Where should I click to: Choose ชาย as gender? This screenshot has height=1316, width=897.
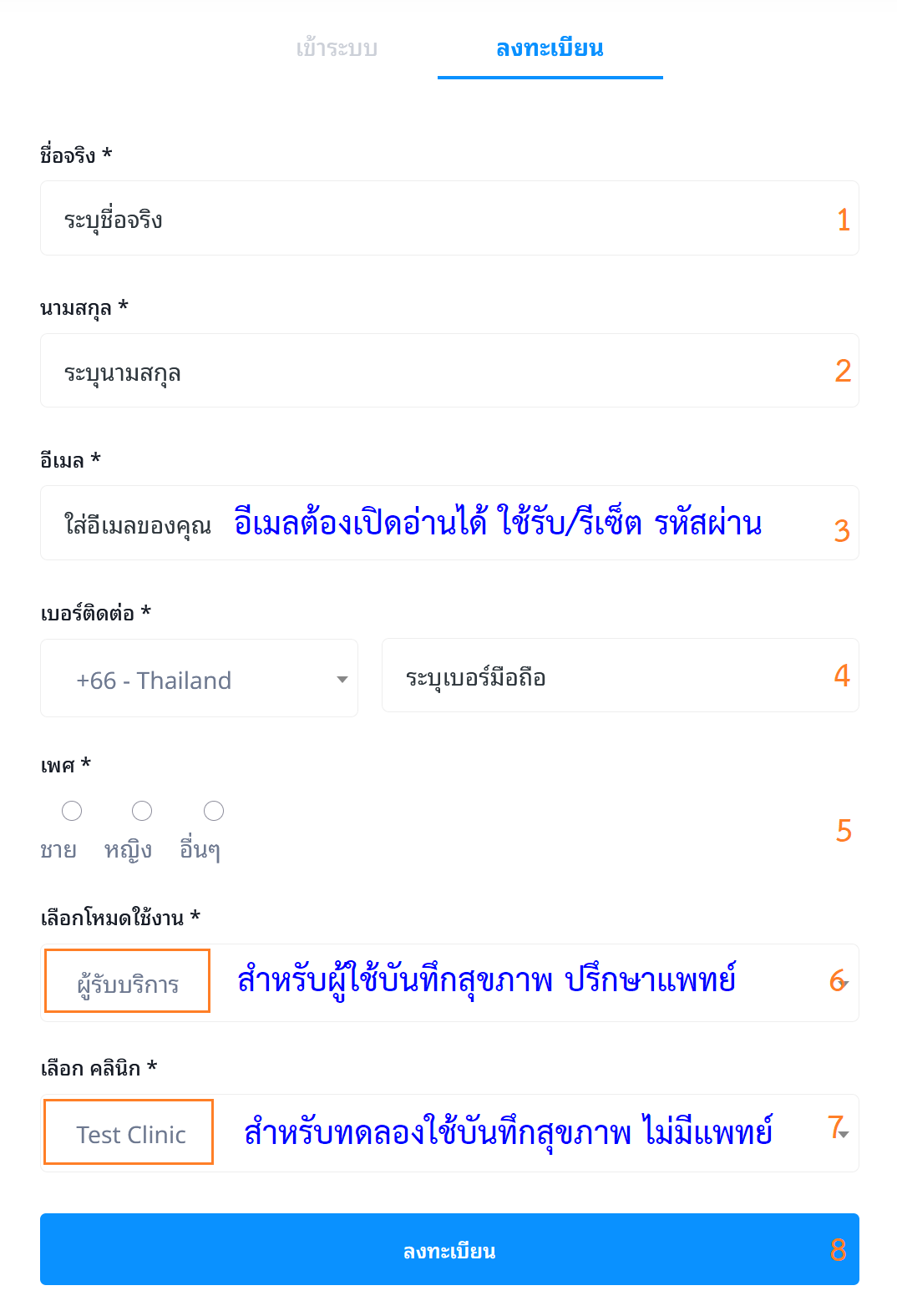[72, 811]
